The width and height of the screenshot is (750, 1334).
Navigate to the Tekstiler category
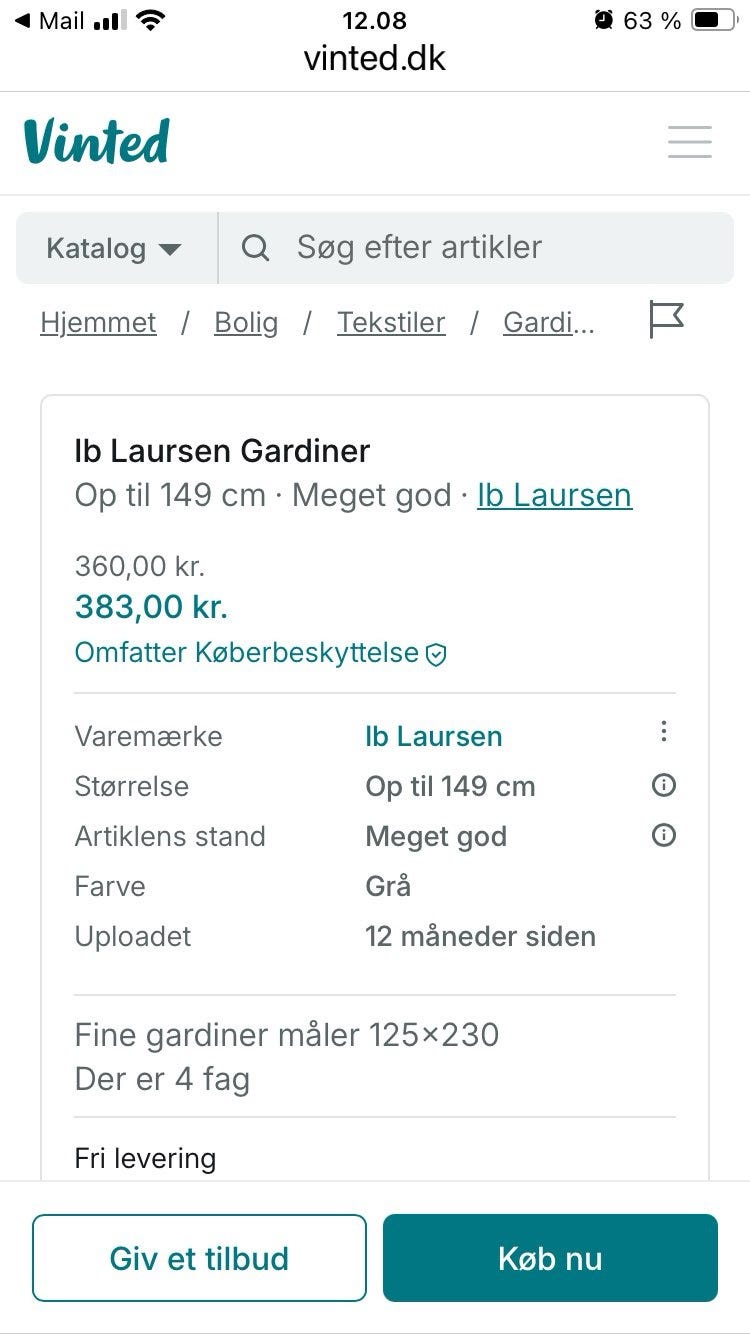(x=391, y=322)
